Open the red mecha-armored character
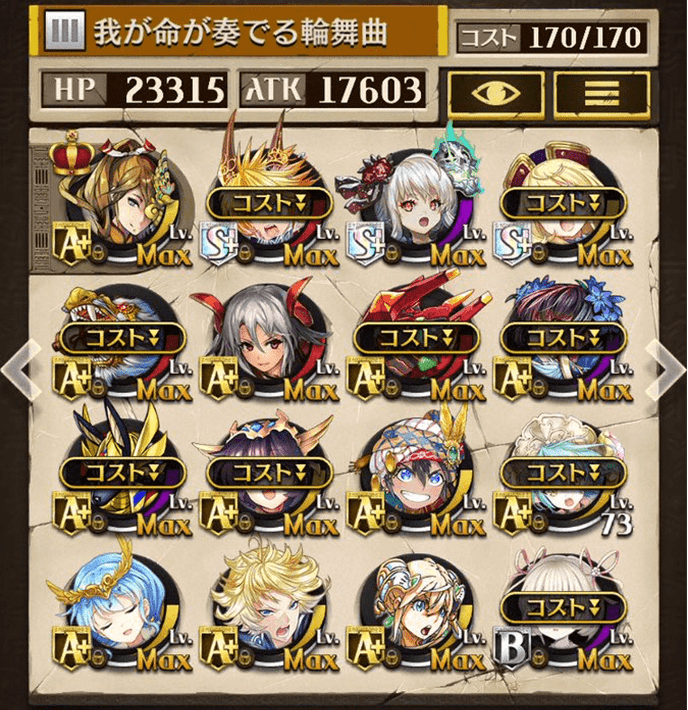 click(413, 342)
